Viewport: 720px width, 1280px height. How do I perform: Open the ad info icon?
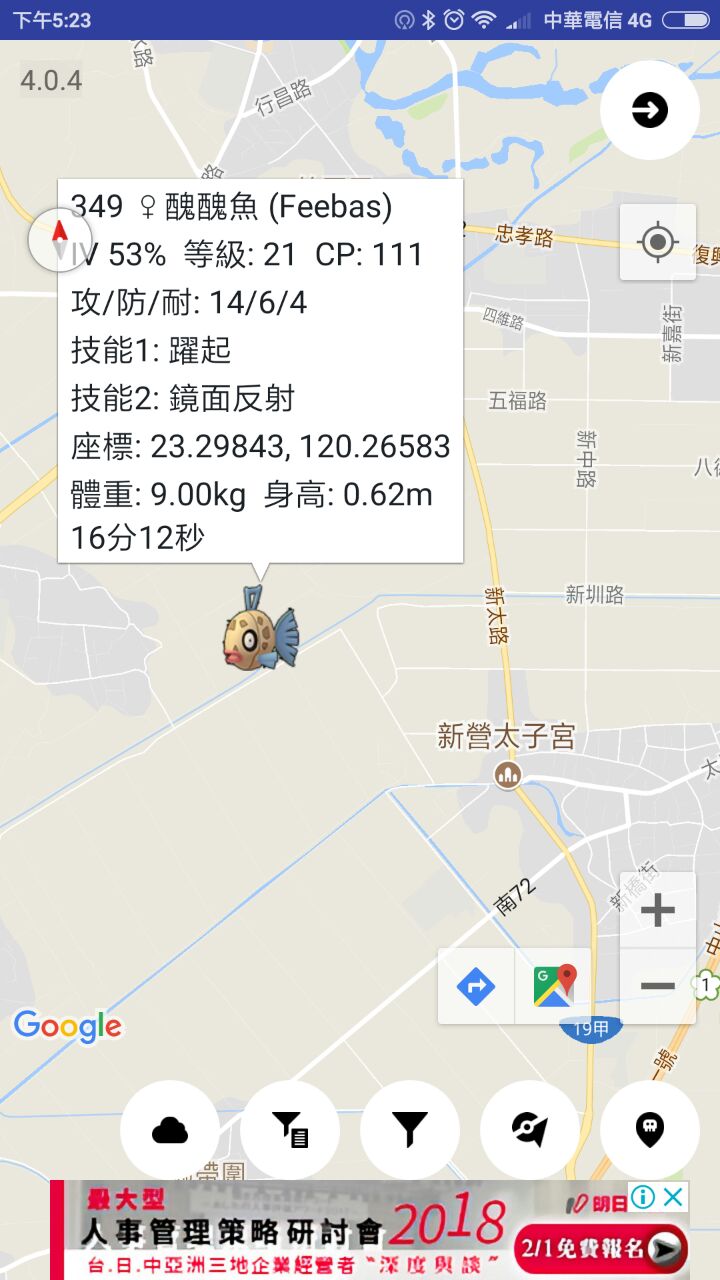click(643, 1196)
